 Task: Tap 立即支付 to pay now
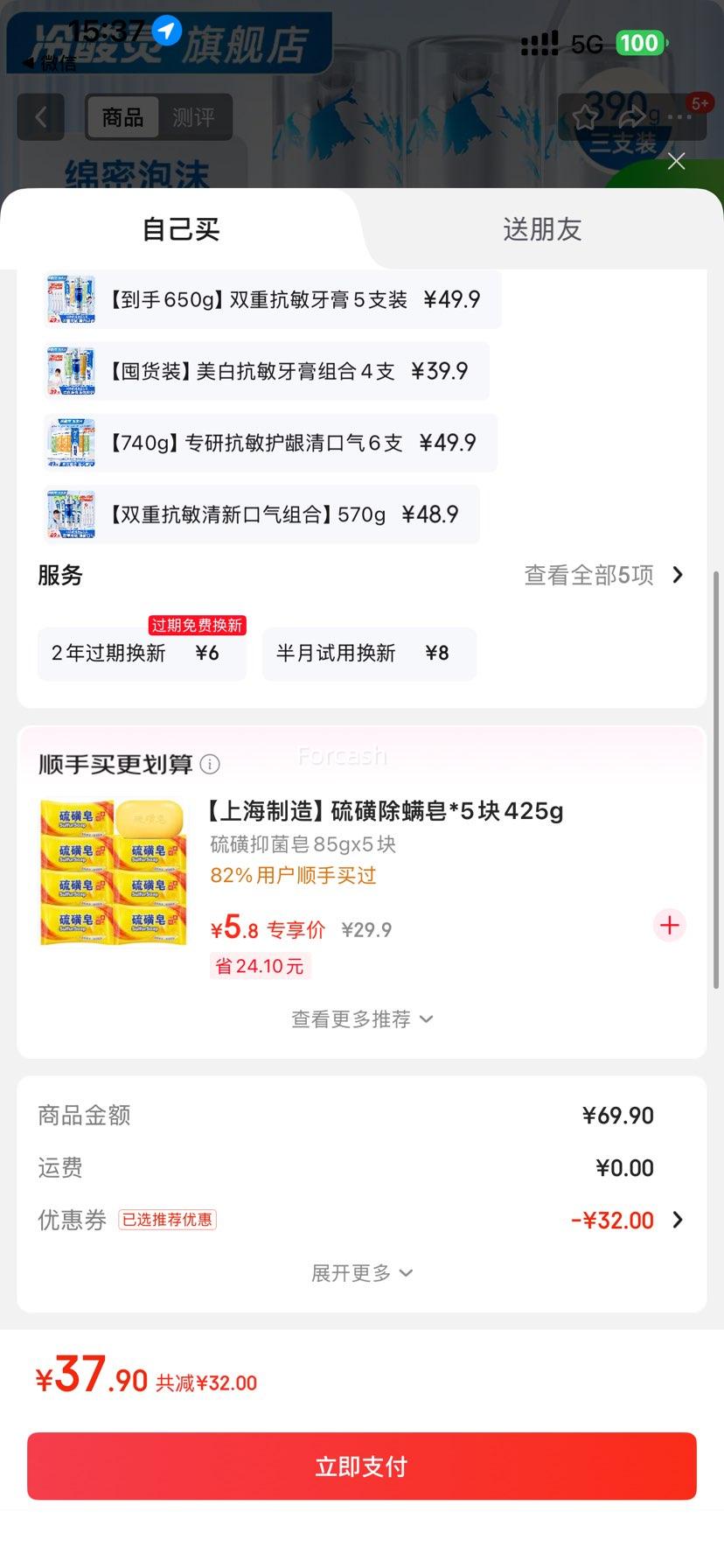coord(361,1466)
